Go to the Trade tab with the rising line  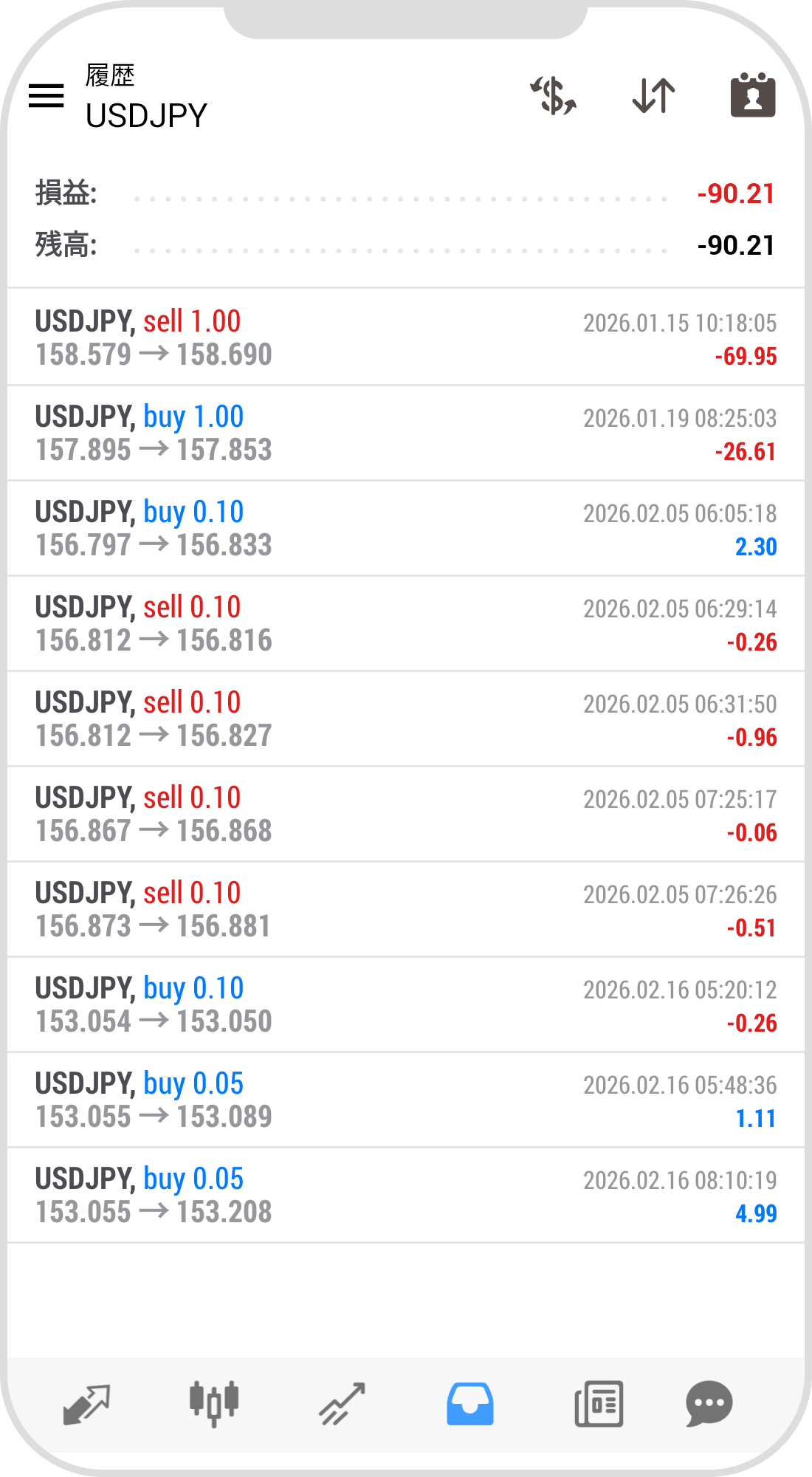point(343,1403)
